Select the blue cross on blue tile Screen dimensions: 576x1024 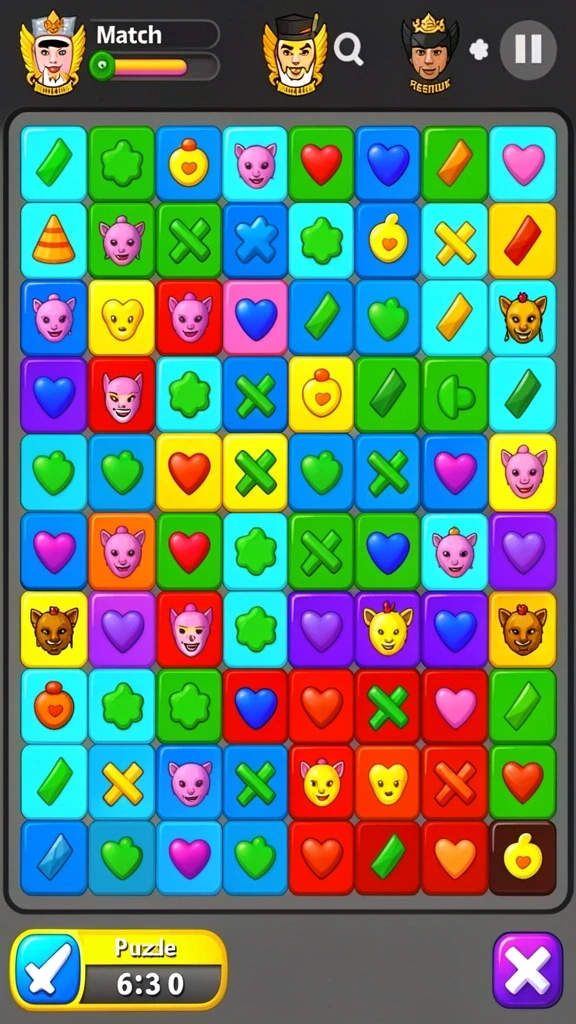(255, 240)
